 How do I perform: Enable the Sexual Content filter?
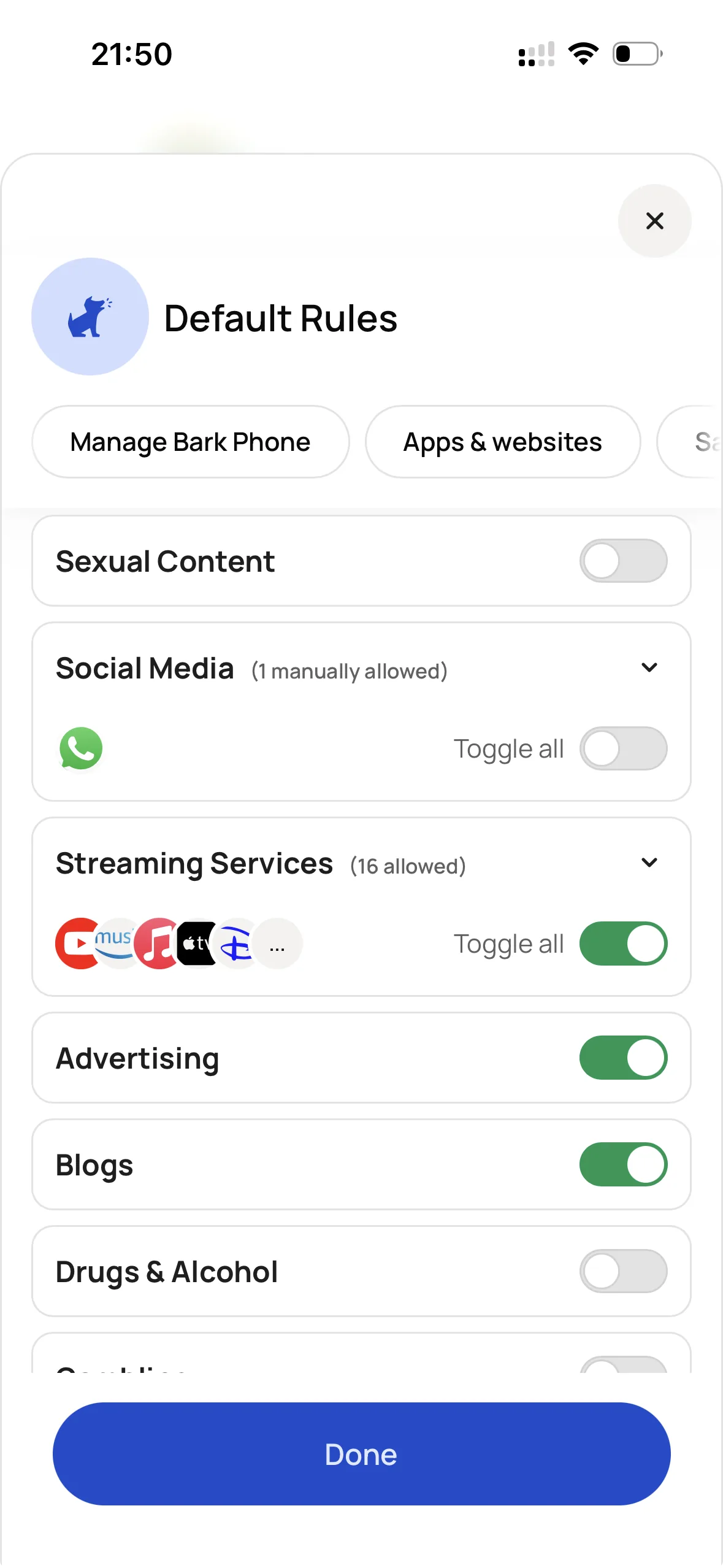[623, 561]
